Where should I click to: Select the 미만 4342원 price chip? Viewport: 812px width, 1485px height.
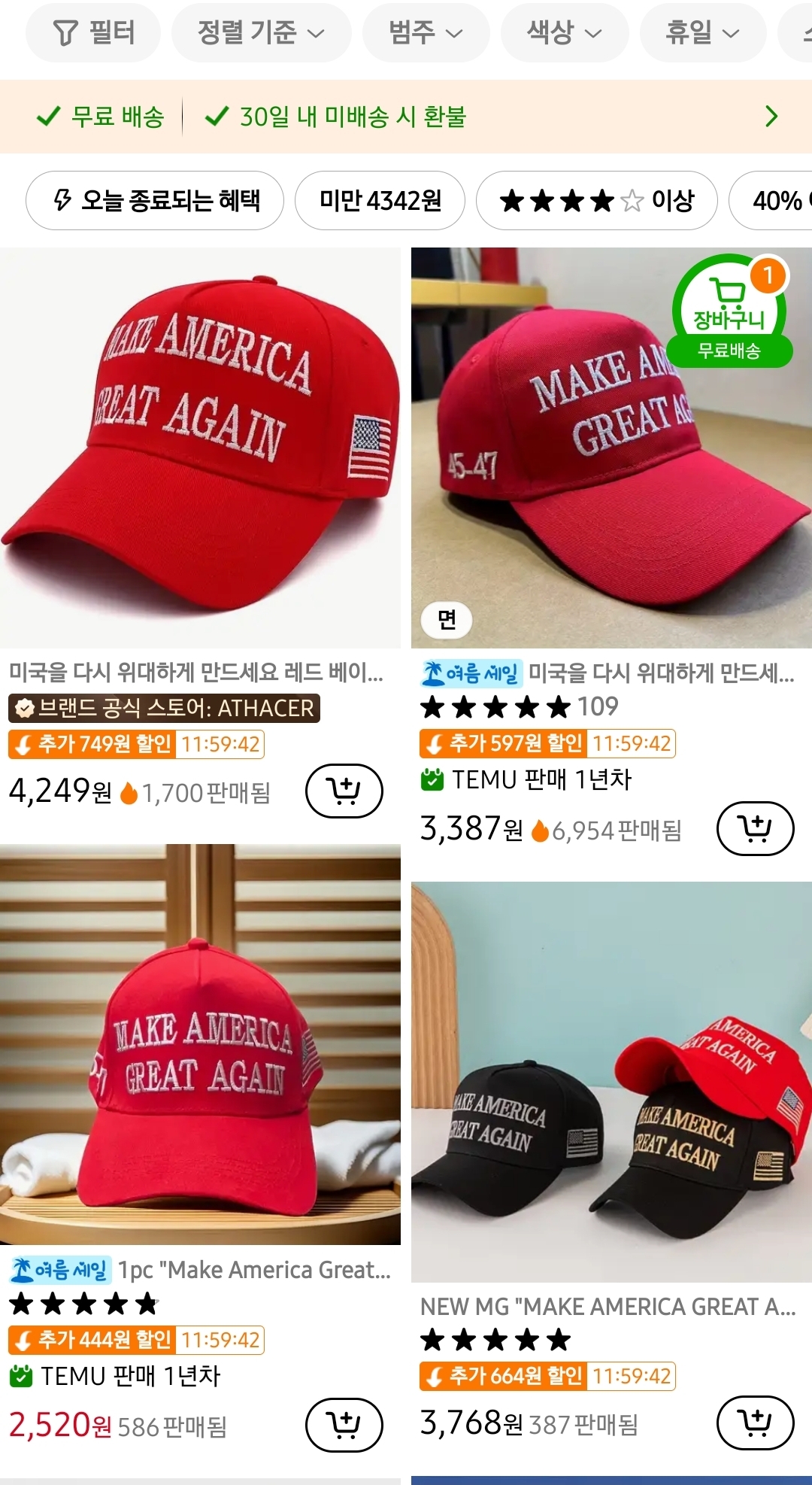click(x=380, y=201)
